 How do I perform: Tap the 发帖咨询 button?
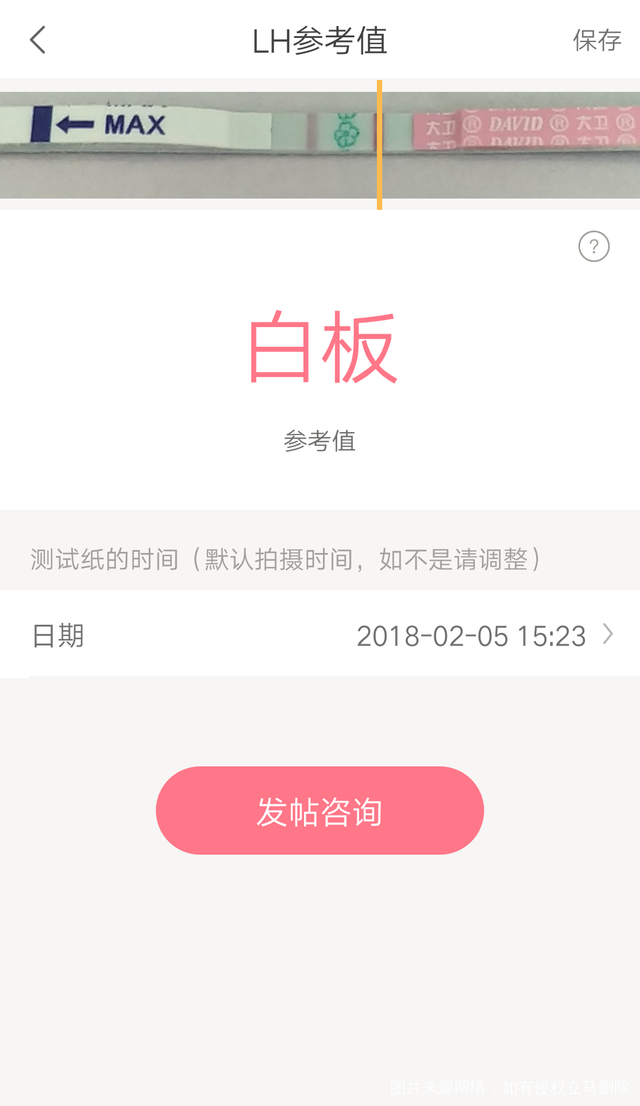[320, 810]
